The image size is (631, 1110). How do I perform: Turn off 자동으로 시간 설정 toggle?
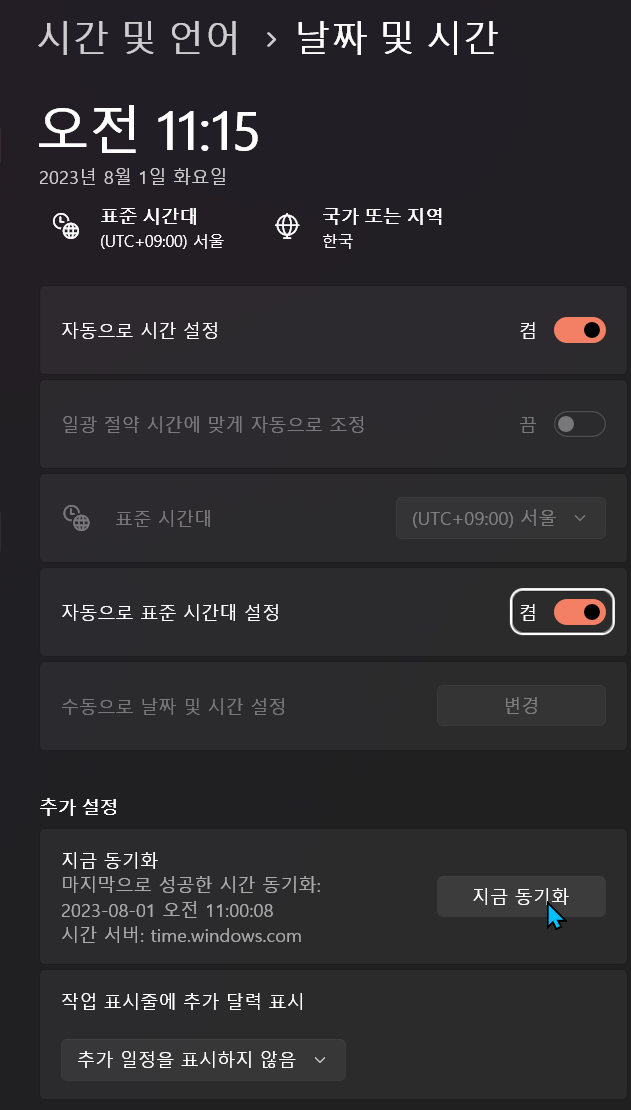579,330
